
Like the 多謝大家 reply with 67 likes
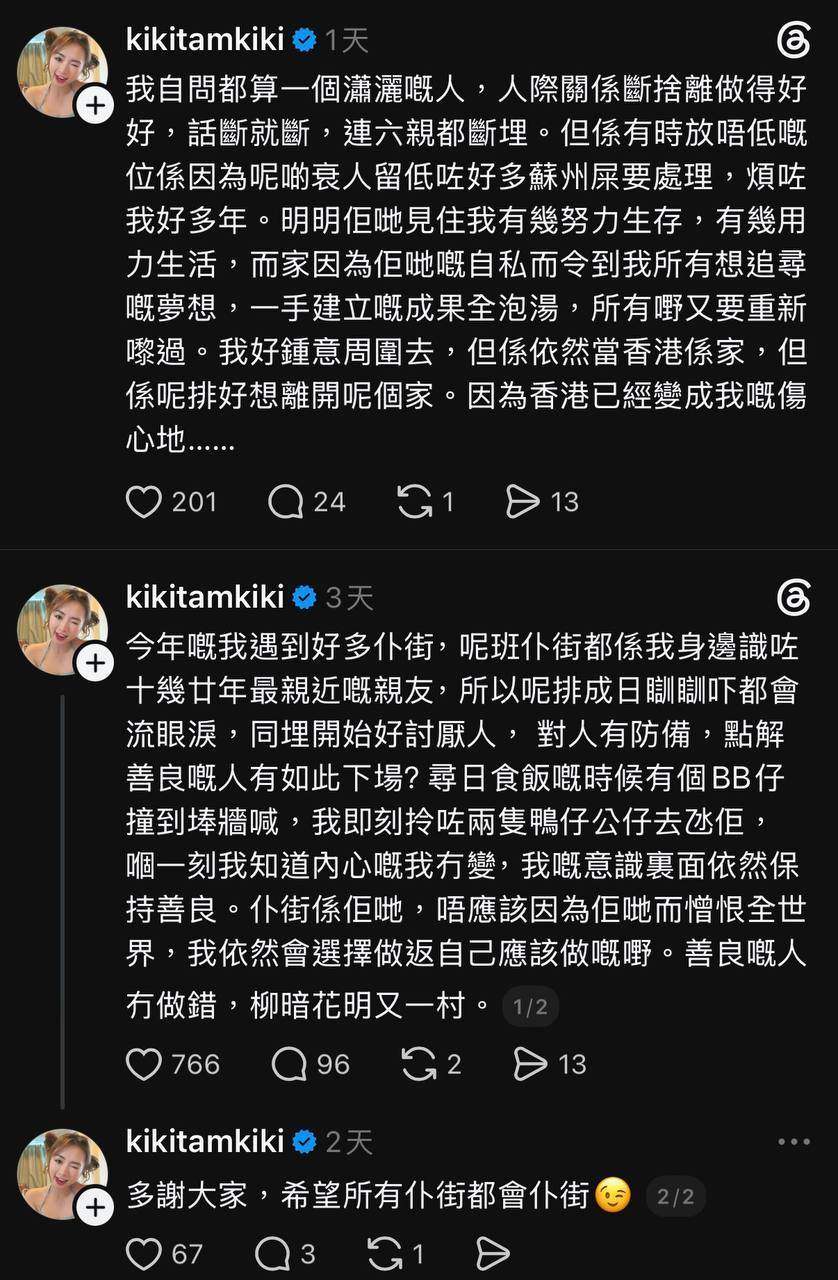[x=144, y=1253]
